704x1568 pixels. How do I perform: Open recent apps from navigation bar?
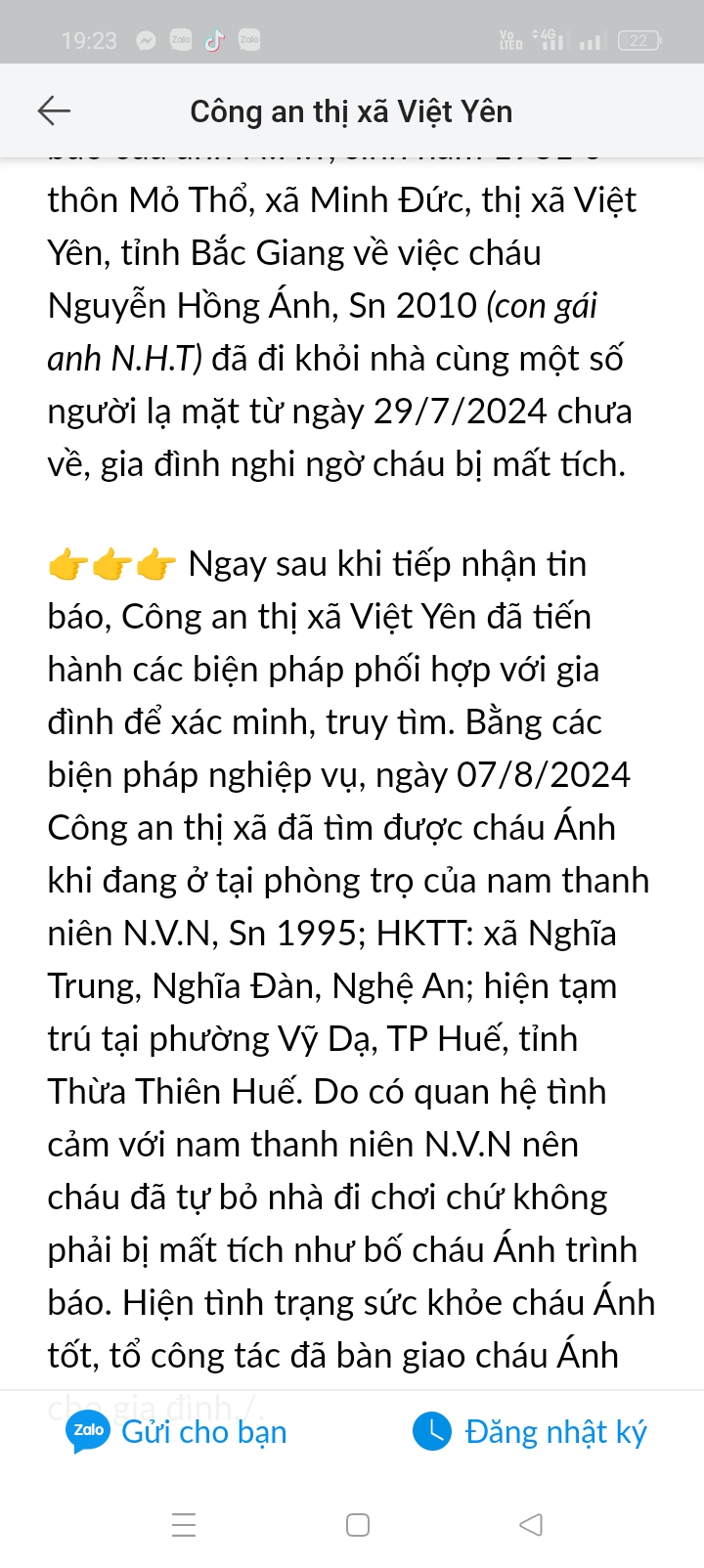point(184,1525)
